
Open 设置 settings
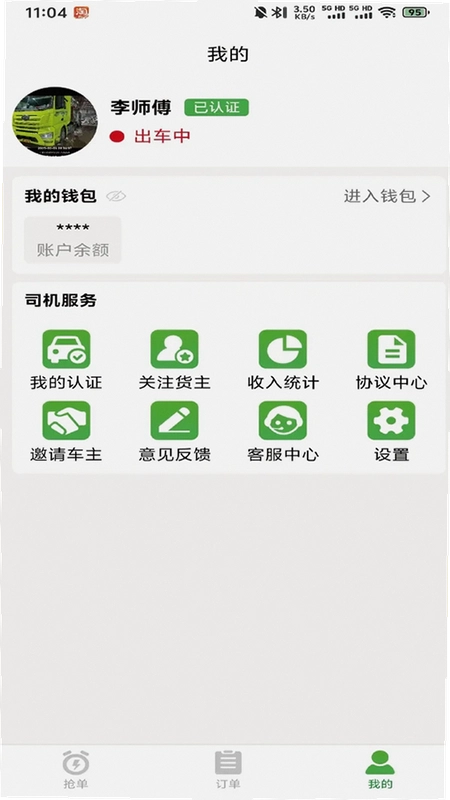tap(391, 432)
